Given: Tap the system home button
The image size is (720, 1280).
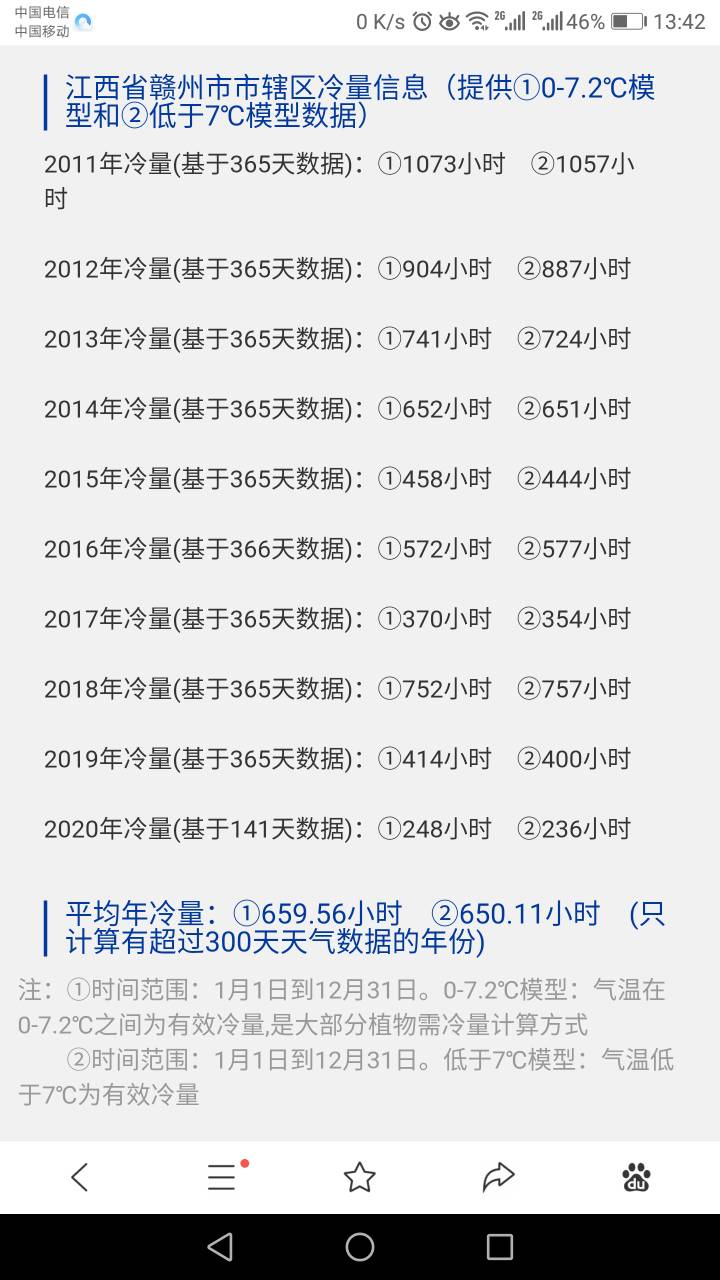Looking at the screenshot, I should click(x=360, y=1246).
